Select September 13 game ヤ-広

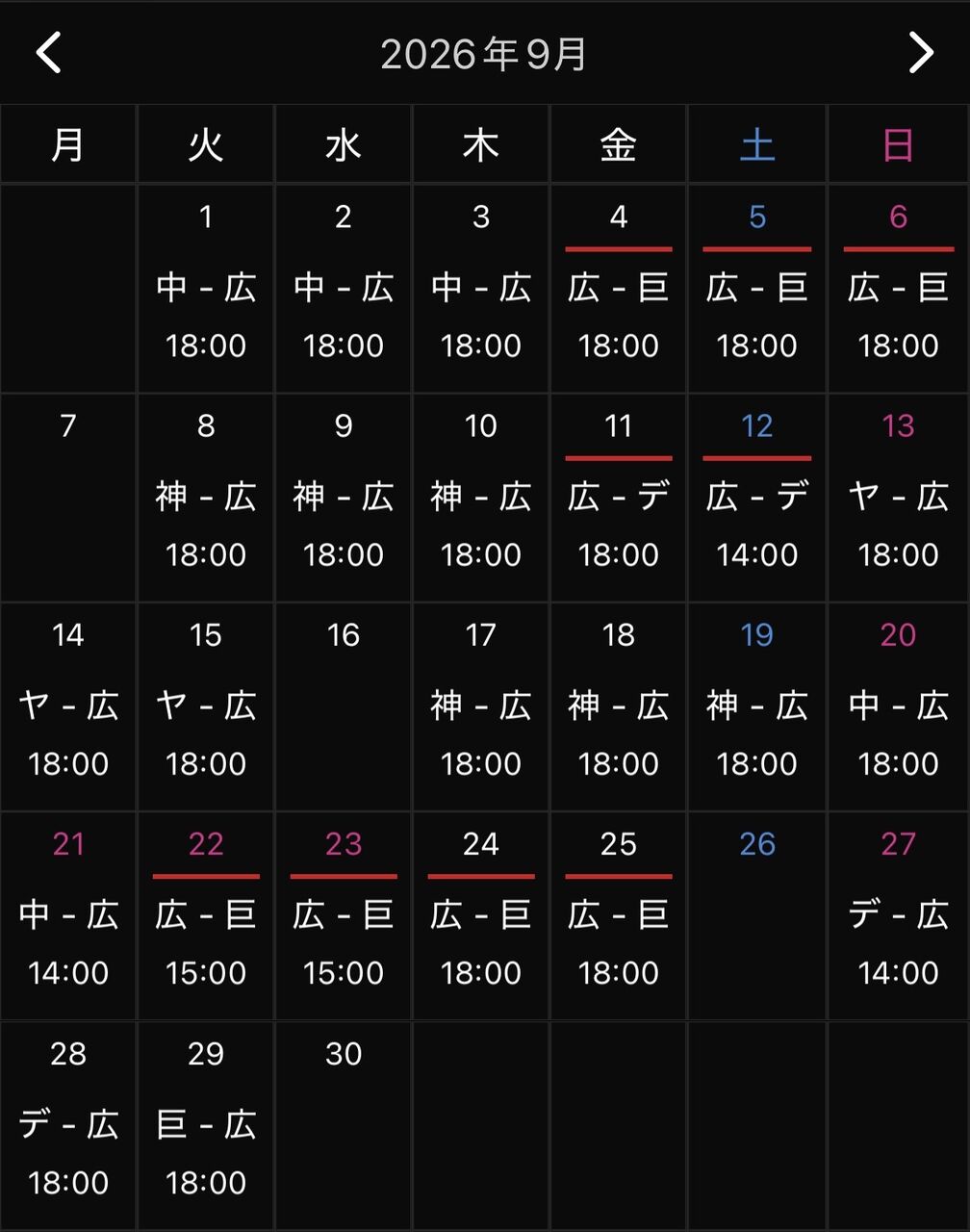point(898,498)
